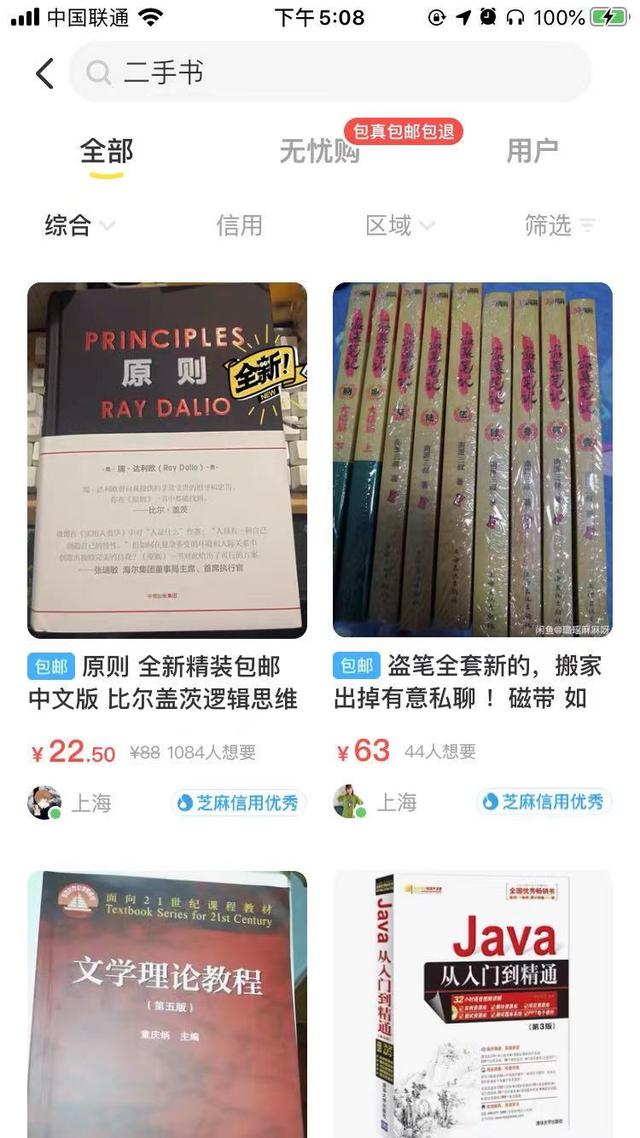640x1138 pixels.
Task: Go back with the arrow icon
Action: pos(45,73)
